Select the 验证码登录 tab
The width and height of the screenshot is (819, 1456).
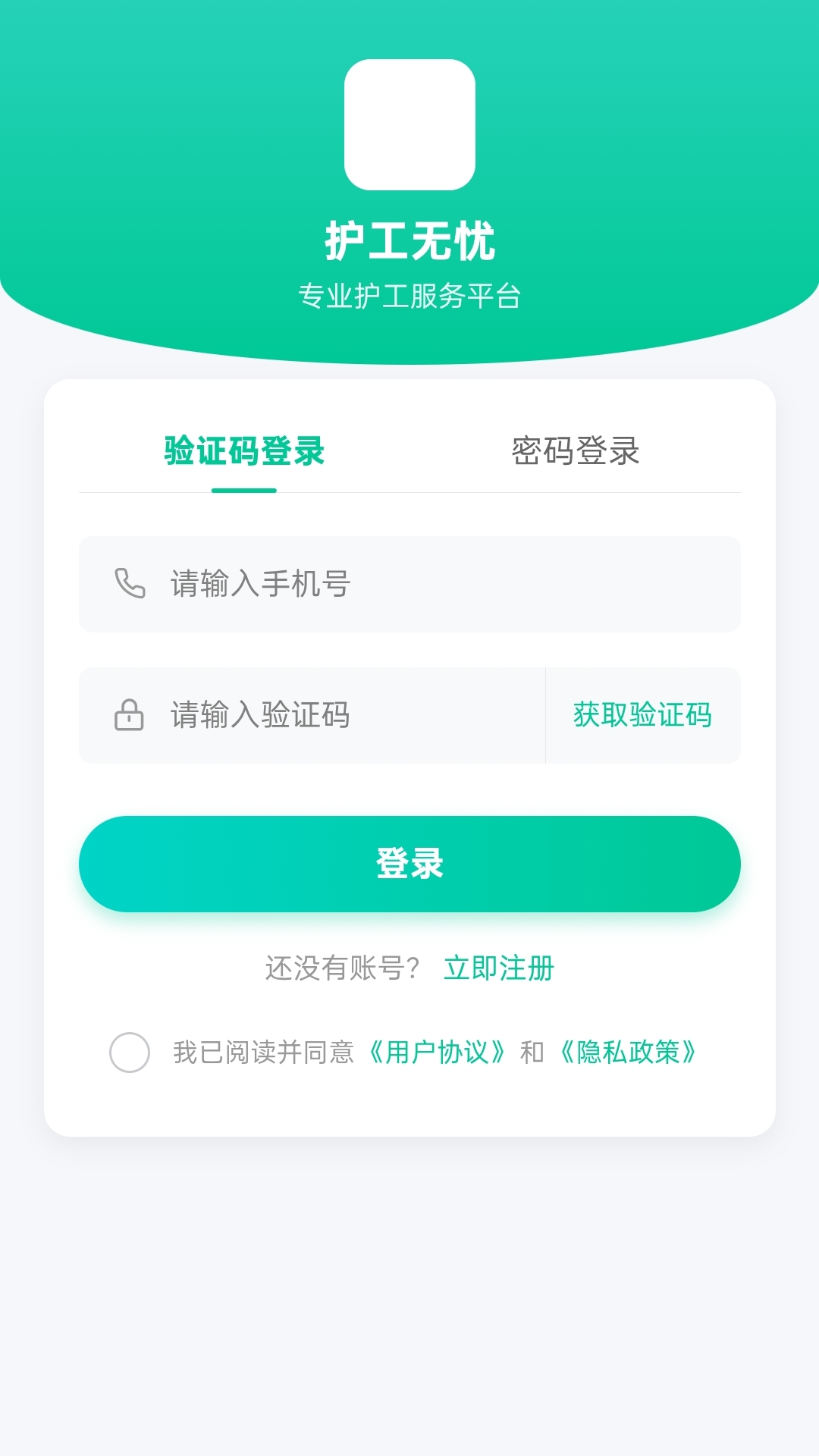tap(243, 452)
